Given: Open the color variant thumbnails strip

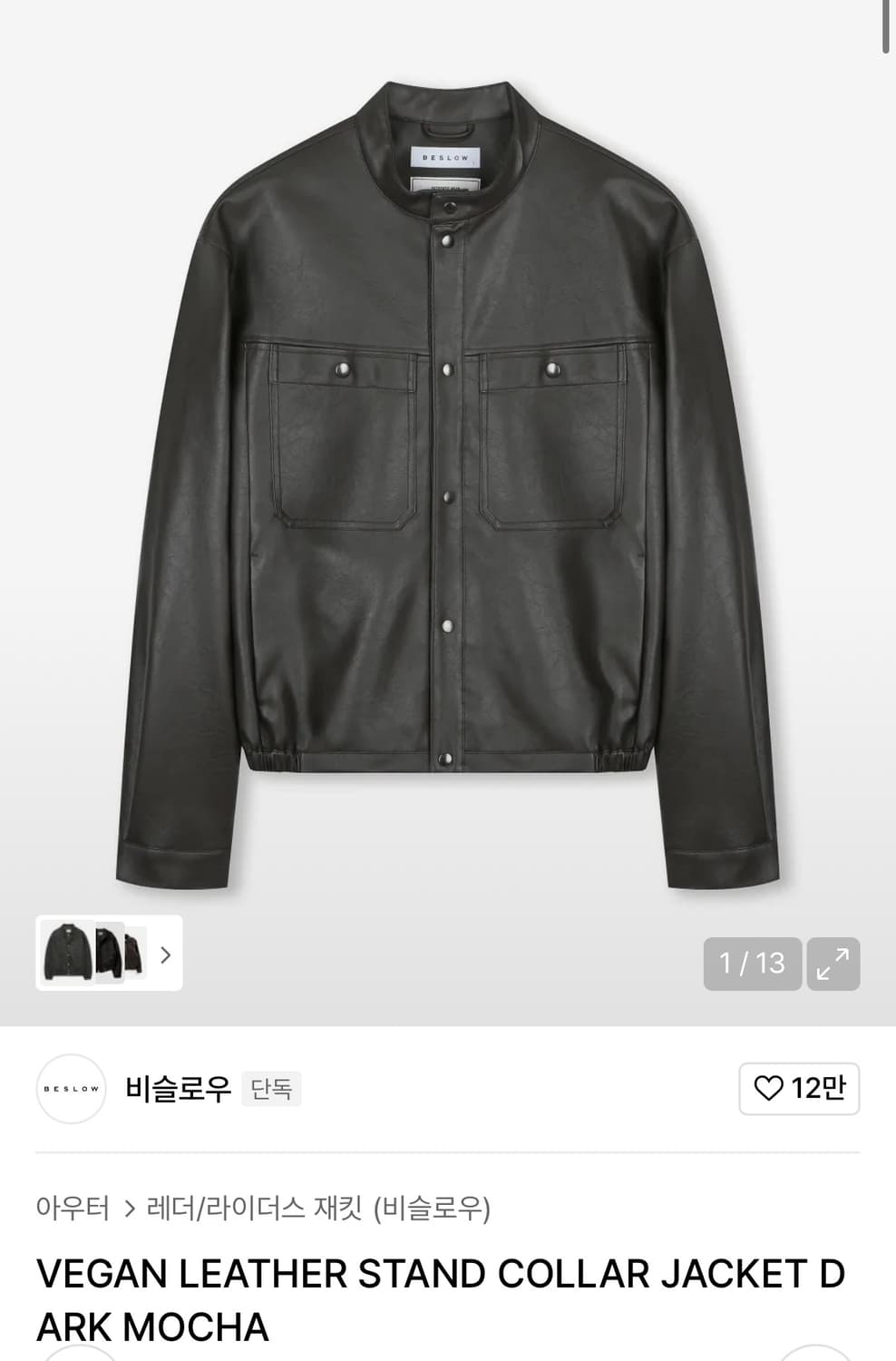Looking at the screenshot, I should [109, 953].
